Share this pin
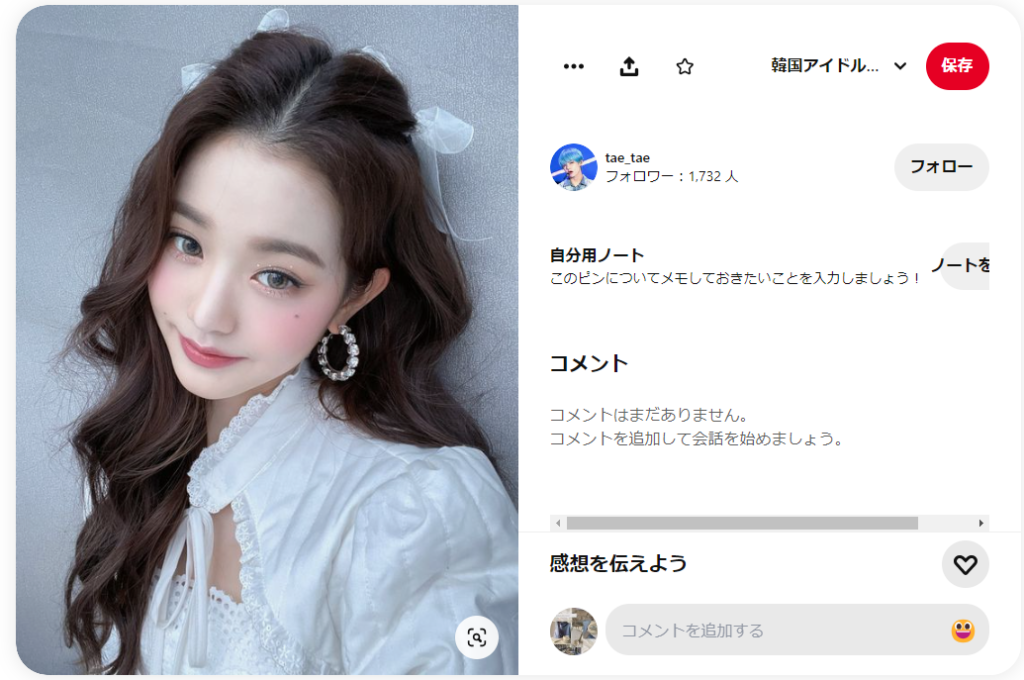 (x=629, y=66)
